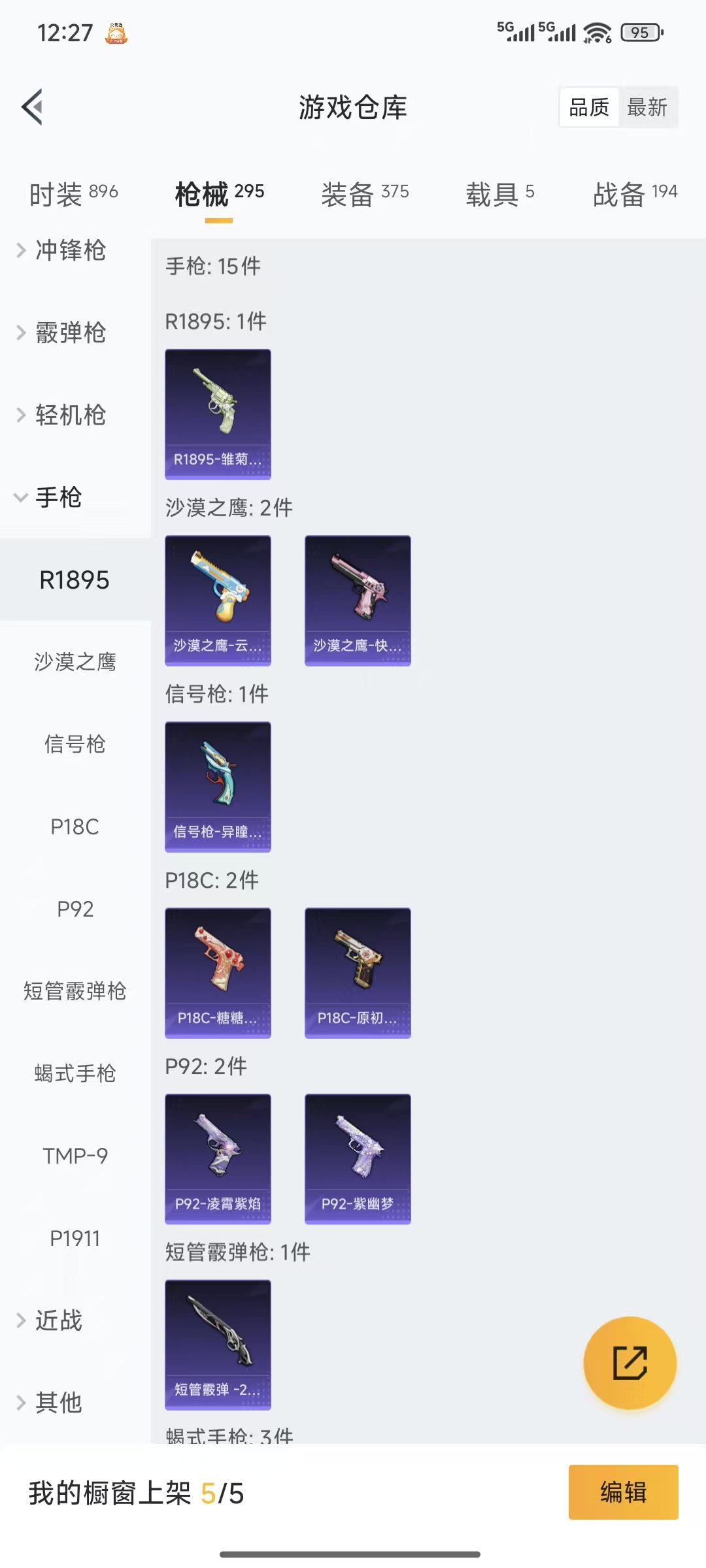706x1568 pixels.
Task: Expand the 近战 weapons section
Action: (x=59, y=1321)
